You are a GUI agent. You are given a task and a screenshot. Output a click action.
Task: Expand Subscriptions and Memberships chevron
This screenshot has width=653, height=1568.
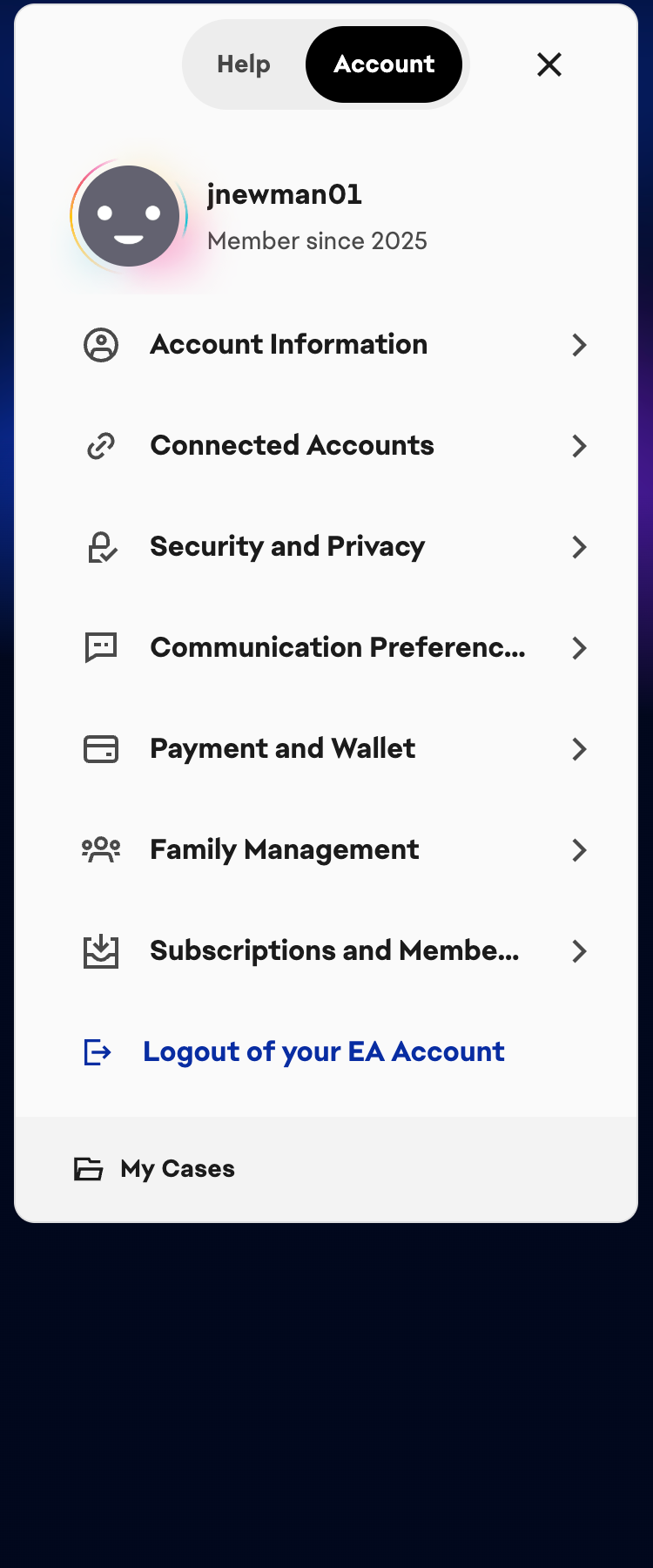[x=580, y=951]
